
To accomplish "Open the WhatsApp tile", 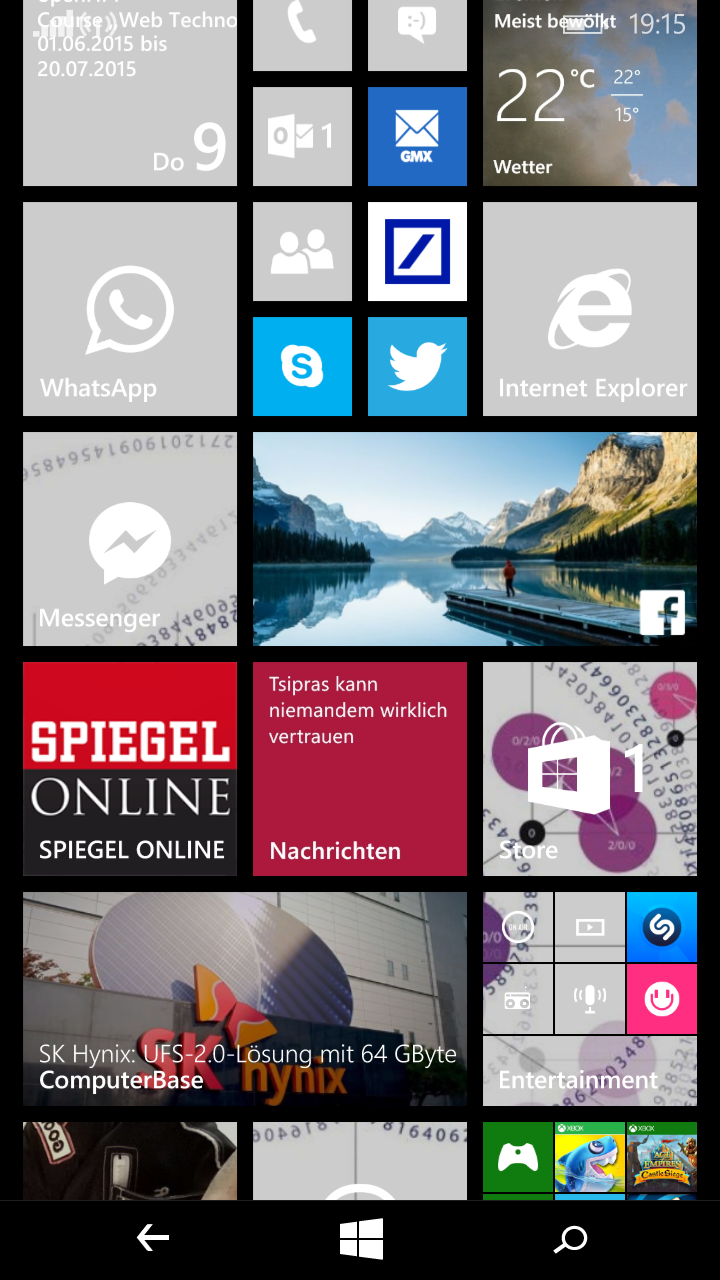I will pos(130,309).
